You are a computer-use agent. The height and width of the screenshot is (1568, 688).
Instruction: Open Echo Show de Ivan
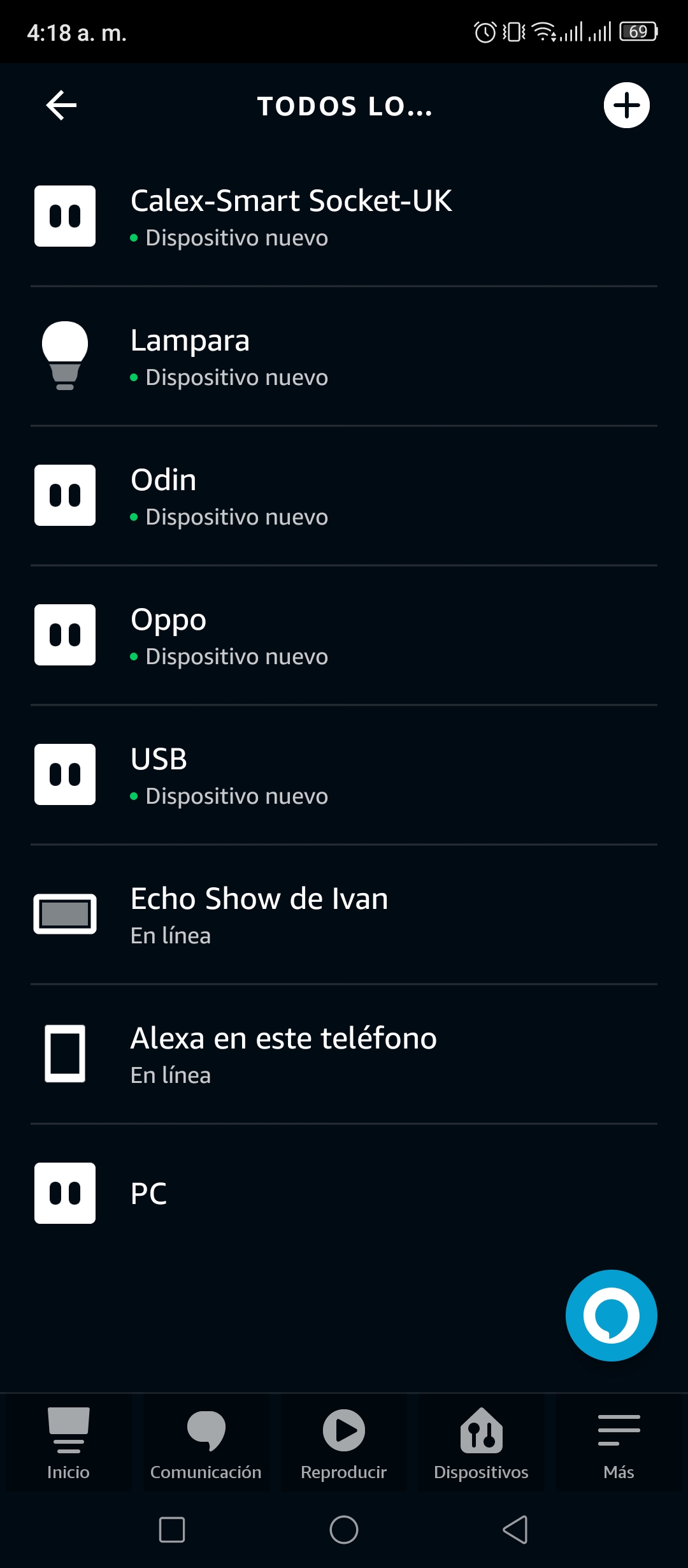pyautogui.click(x=344, y=915)
